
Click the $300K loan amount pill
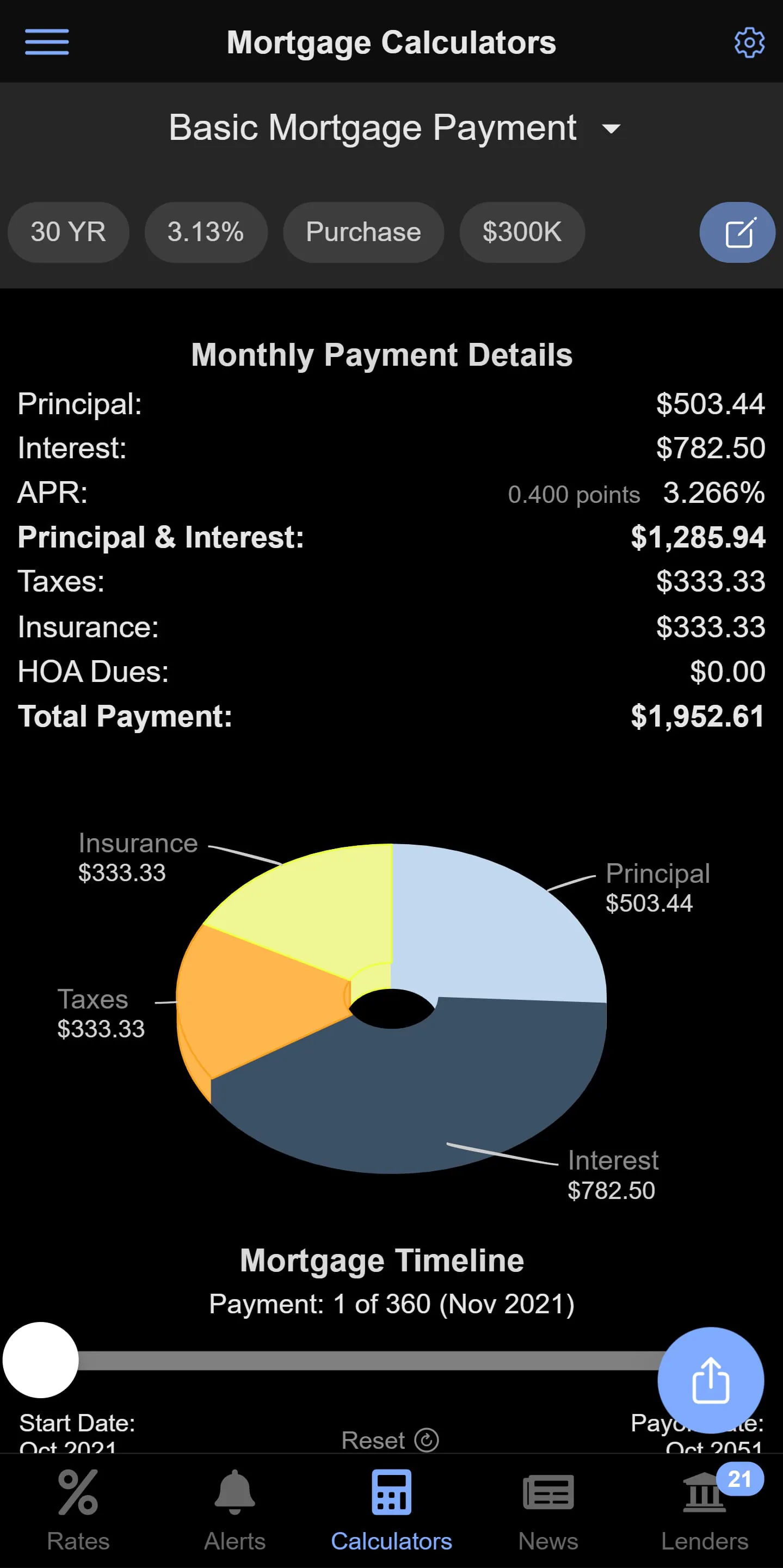(x=521, y=232)
